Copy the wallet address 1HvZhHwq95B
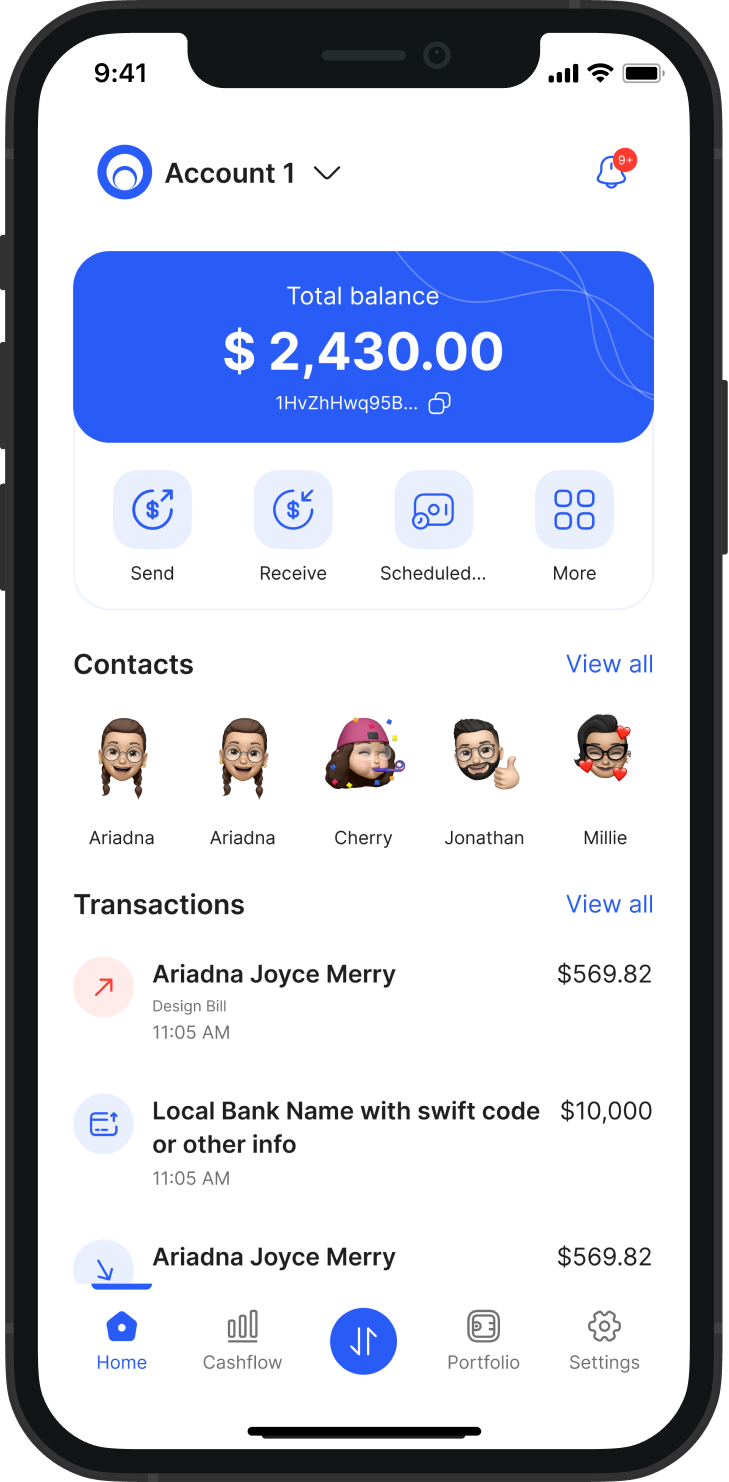729x1482 pixels. 439,403
